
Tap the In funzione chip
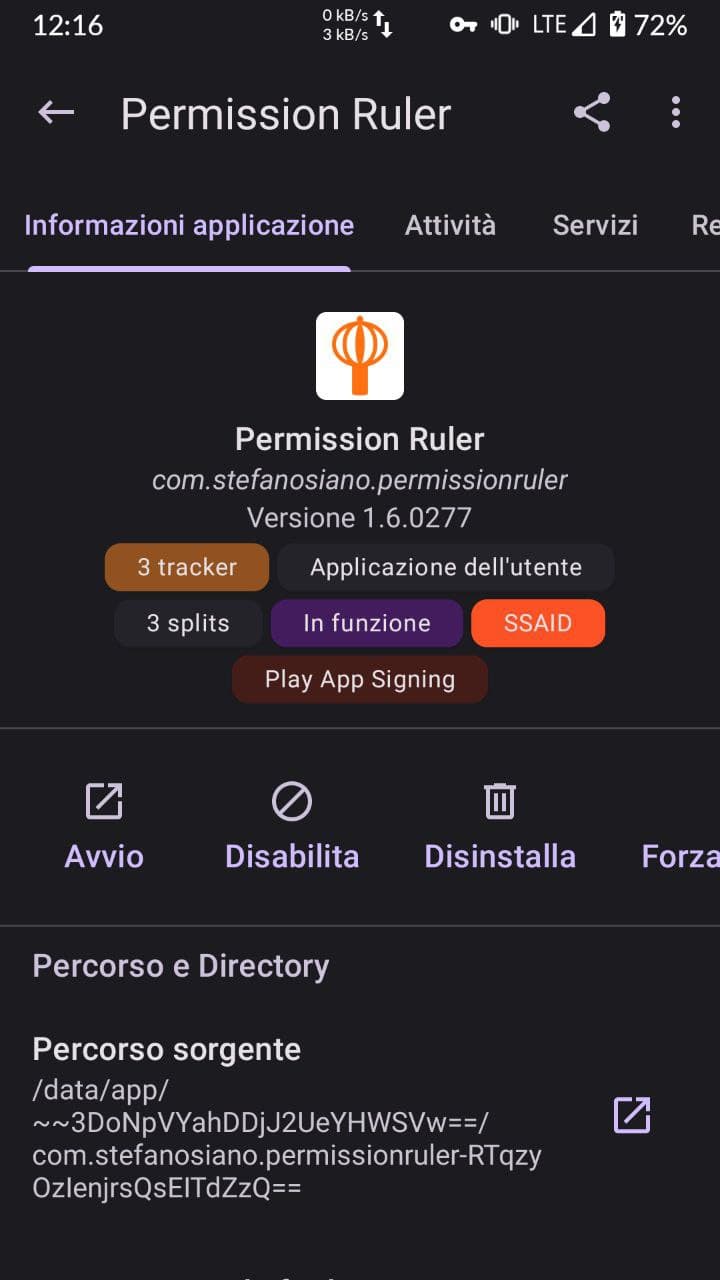point(367,623)
